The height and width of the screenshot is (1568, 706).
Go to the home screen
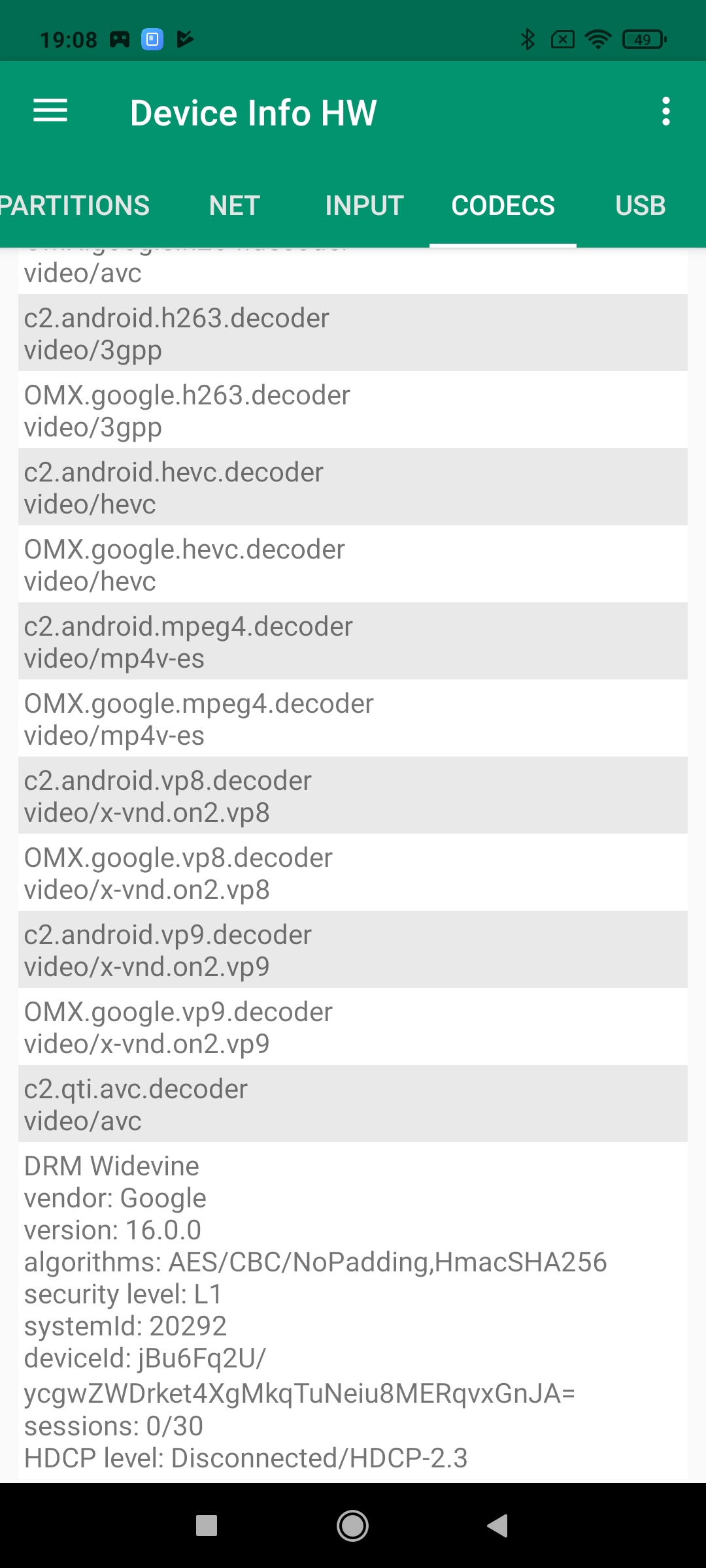(352, 1526)
